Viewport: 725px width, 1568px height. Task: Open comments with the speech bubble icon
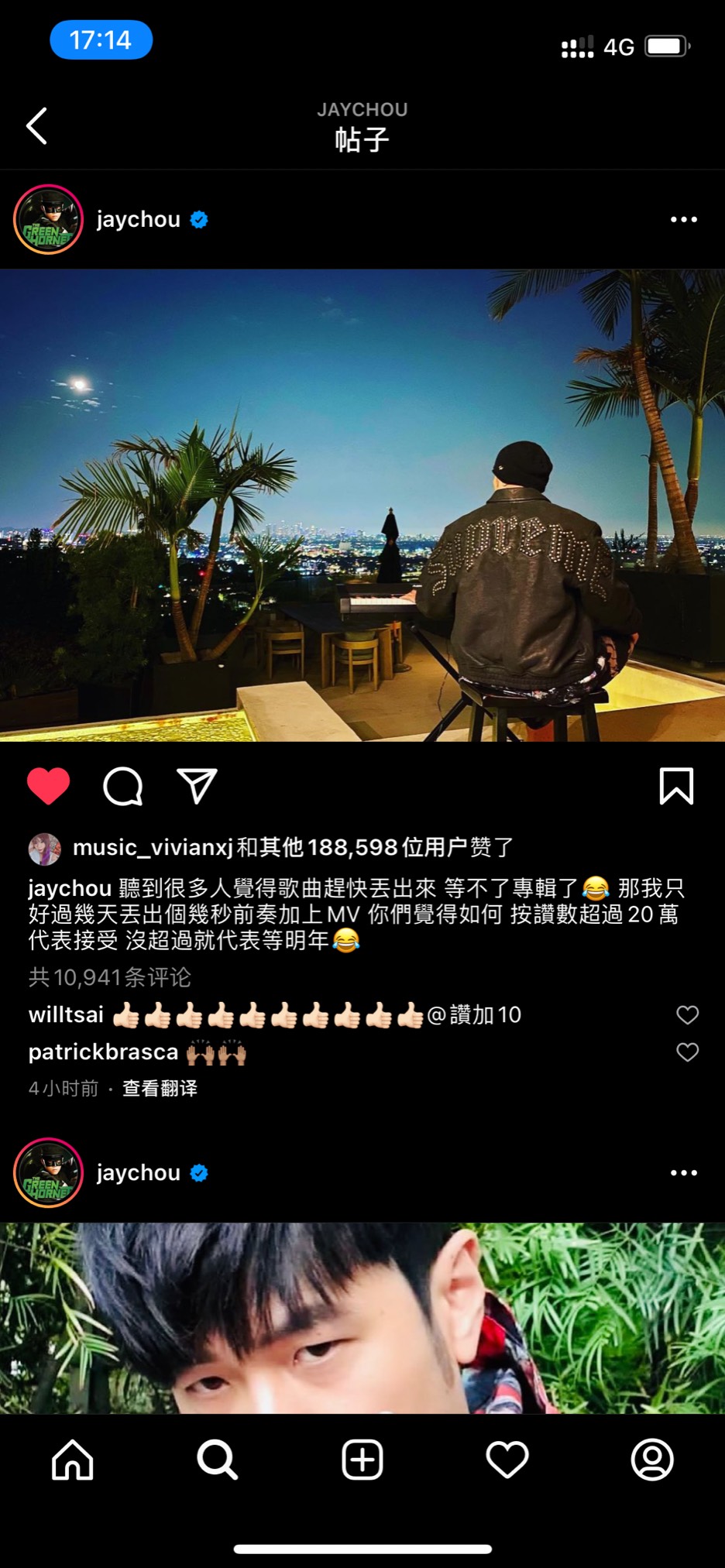(123, 787)
